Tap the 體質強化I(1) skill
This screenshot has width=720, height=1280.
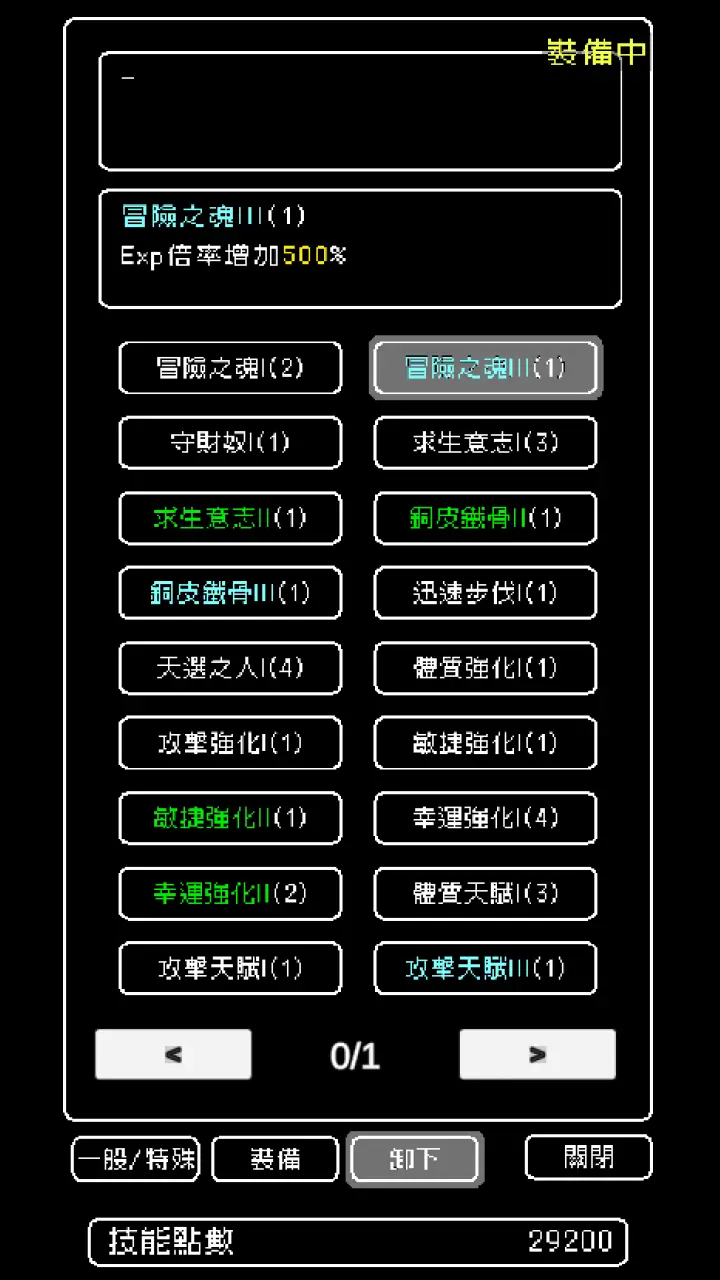(x=485, y=668)
